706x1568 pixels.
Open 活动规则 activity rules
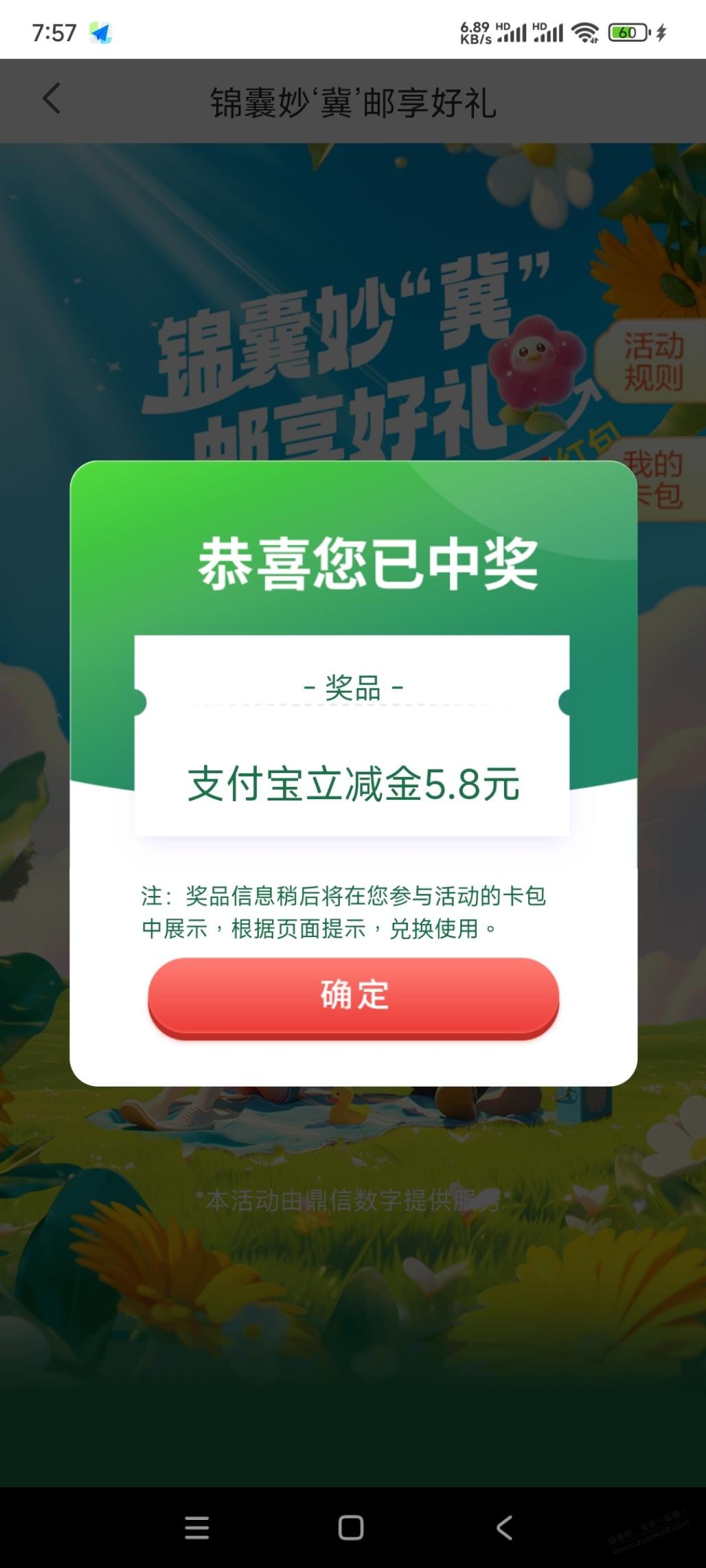click(x=652, y=362)
